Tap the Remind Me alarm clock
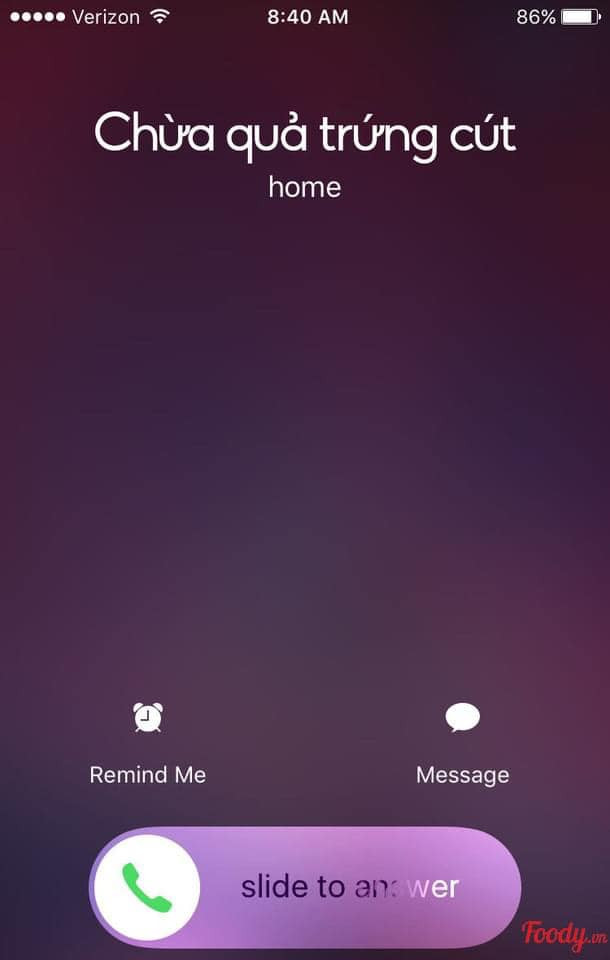Screen dimensions: 610x960 coord(148,717)
